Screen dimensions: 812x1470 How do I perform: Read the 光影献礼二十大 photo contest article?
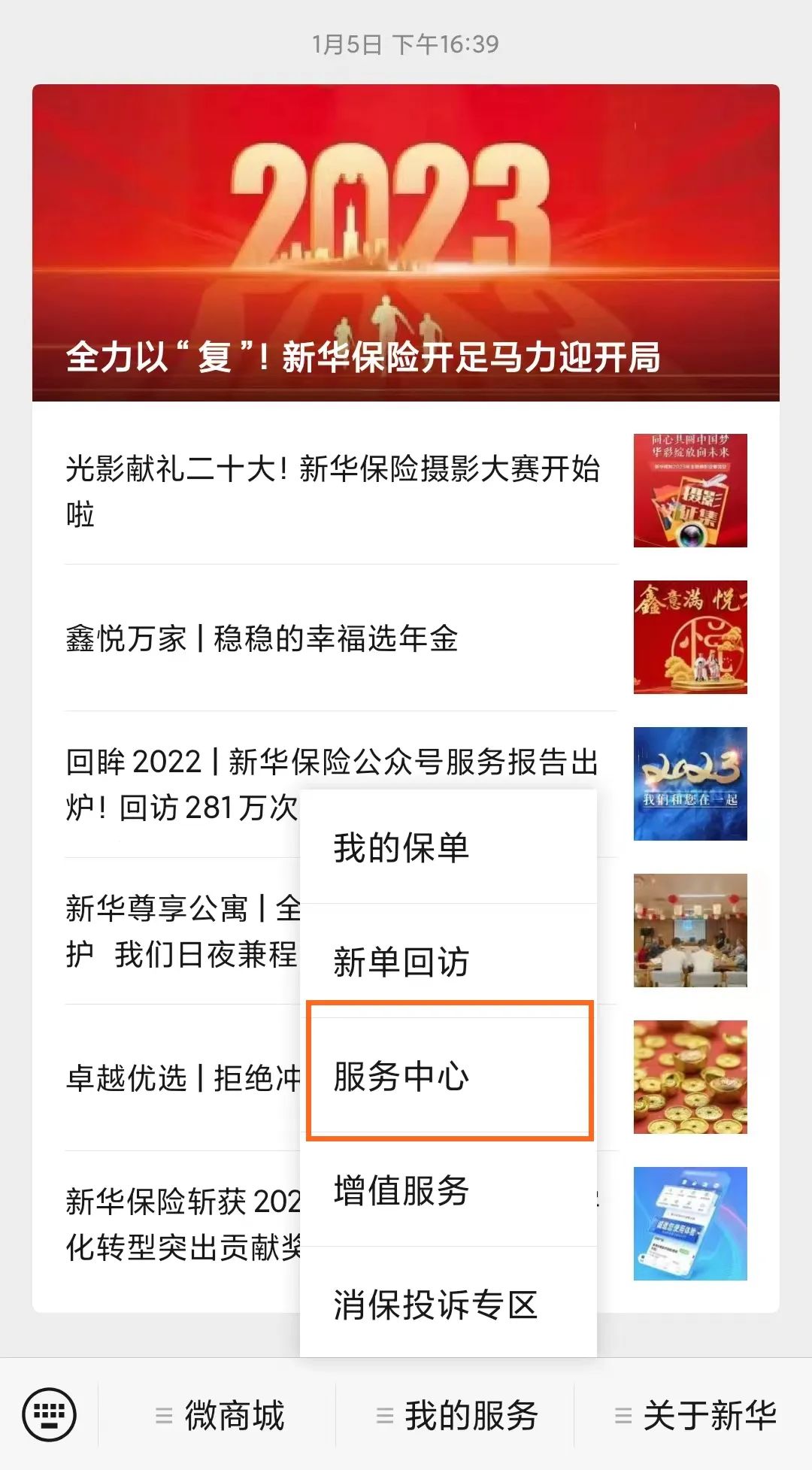pyautogui.click(x=332, y=491)
